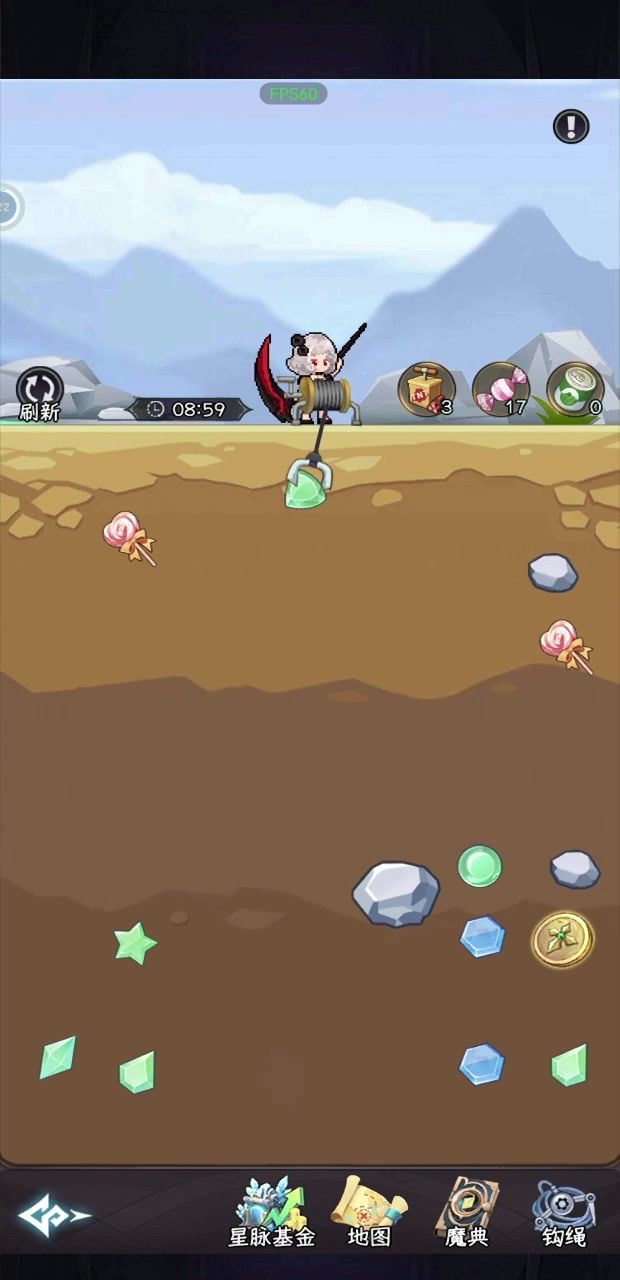Use the candy item
The height and width of the screenshot is (1280, 620).
(499, 389)
